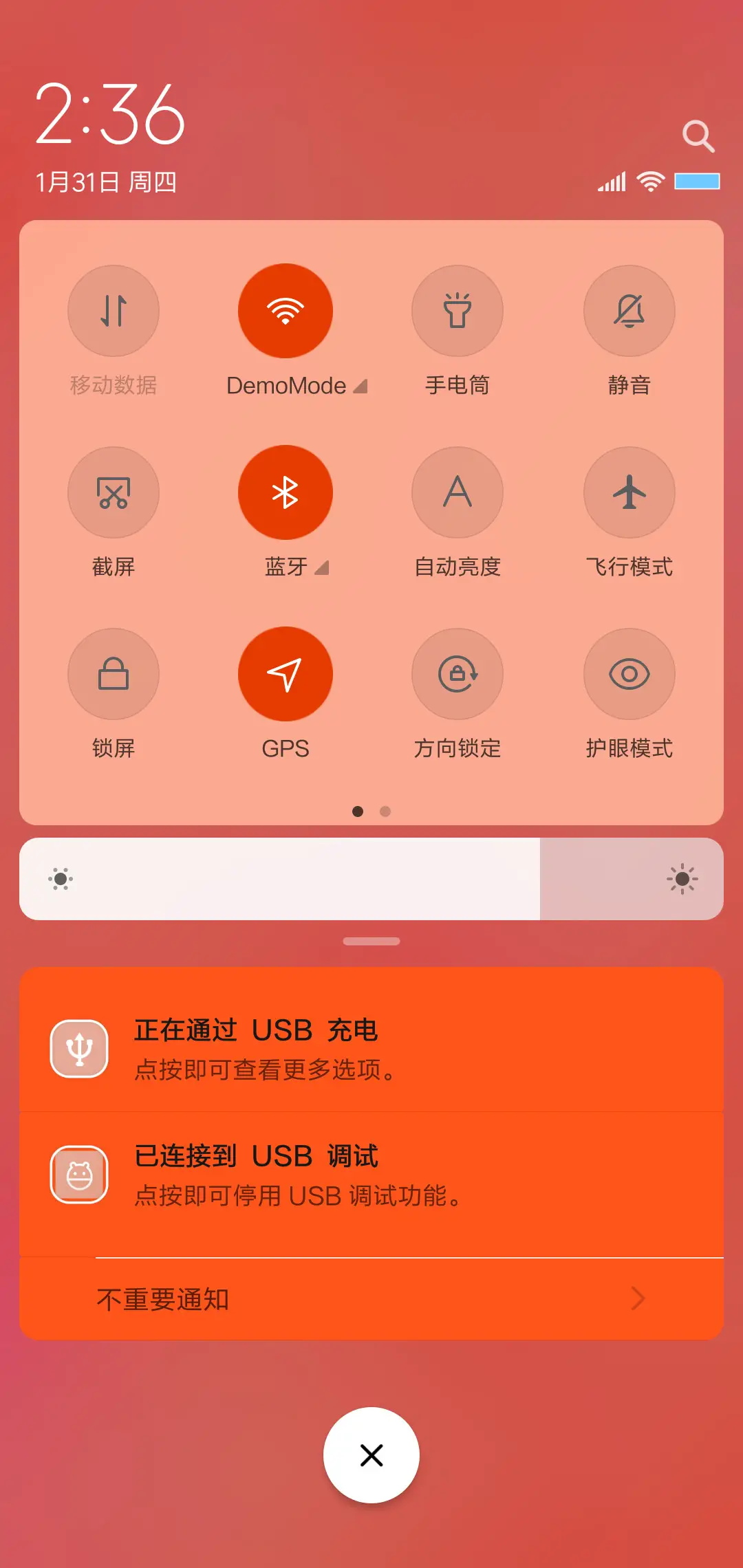Adjust the brightness slider
This screenshot has height=1568, width=743.
pyautogui.click(x=371, y=879)
